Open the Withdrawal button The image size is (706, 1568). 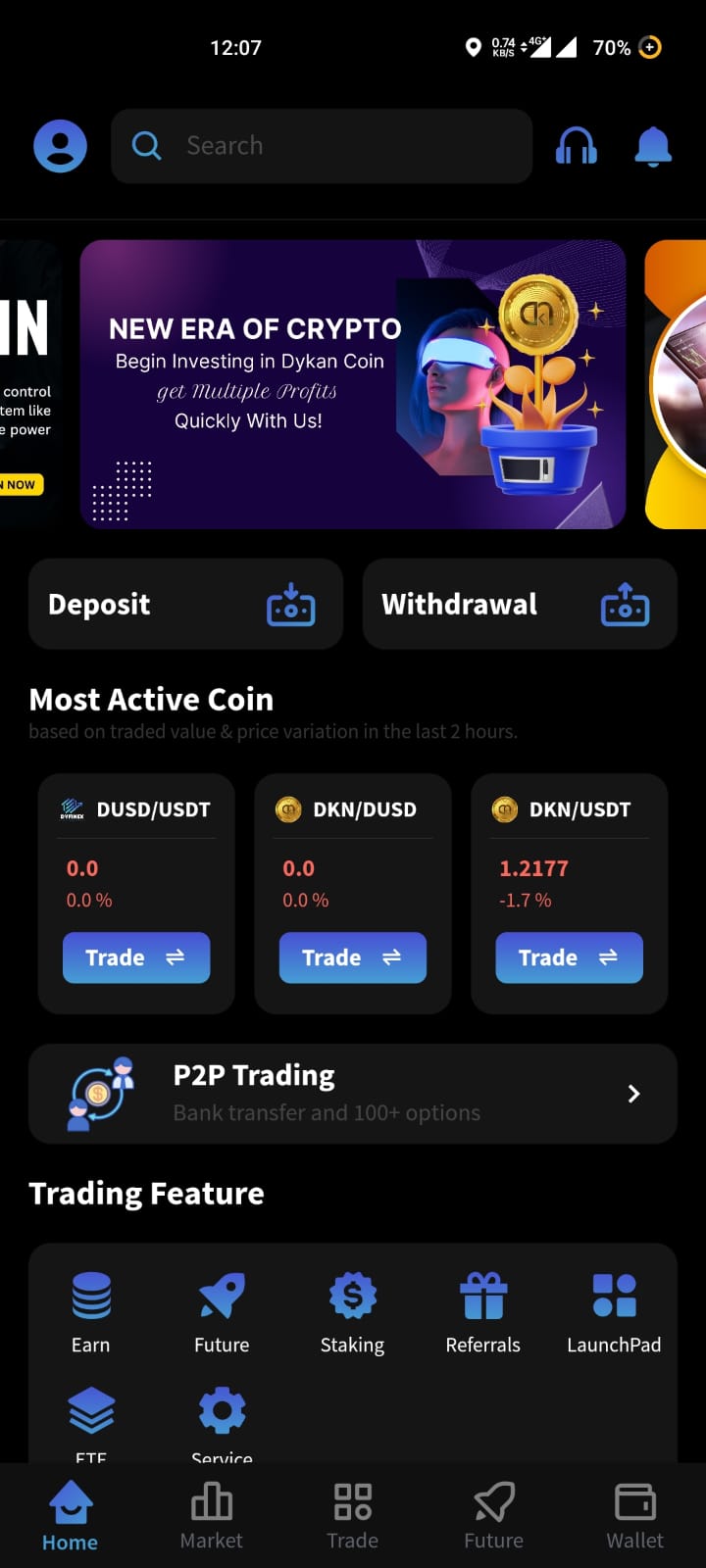tap(520, 604)
